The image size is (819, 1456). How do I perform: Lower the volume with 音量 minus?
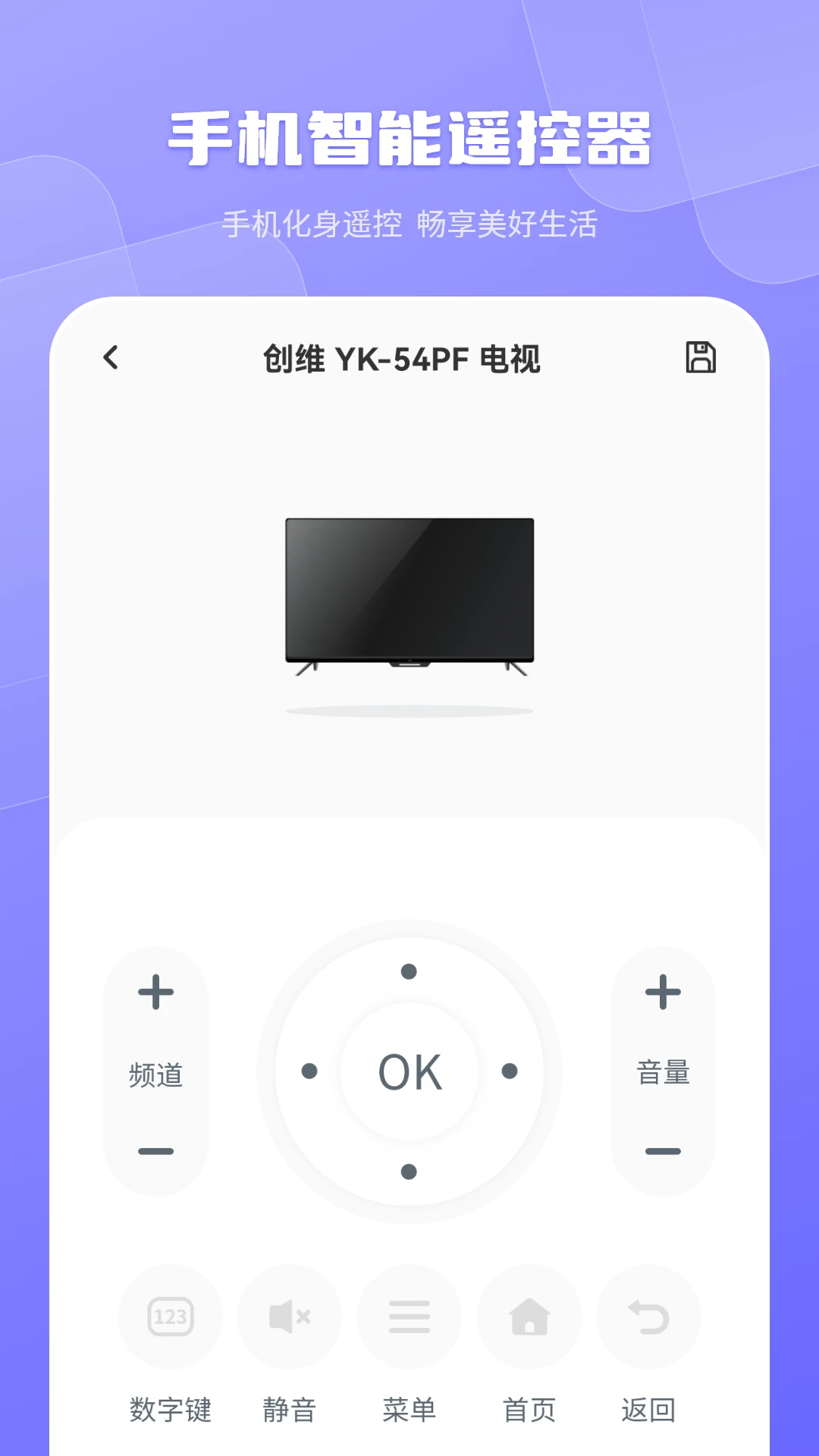pyautogui.click(x=663, y=1149)
